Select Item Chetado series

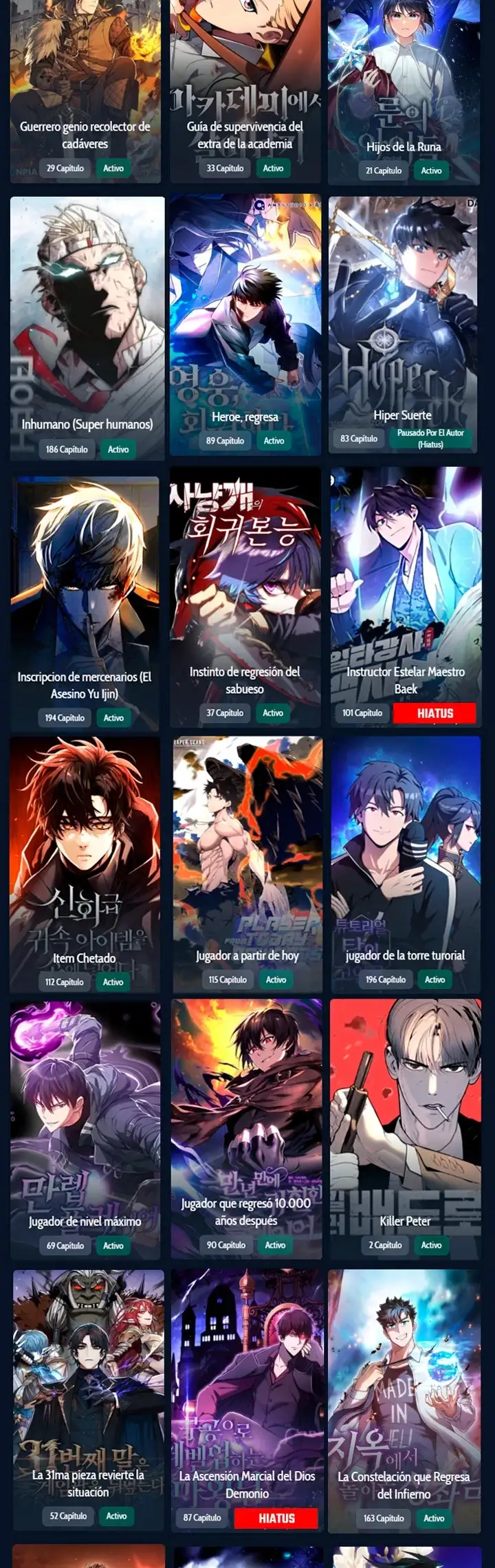click(x=85, y=853)
